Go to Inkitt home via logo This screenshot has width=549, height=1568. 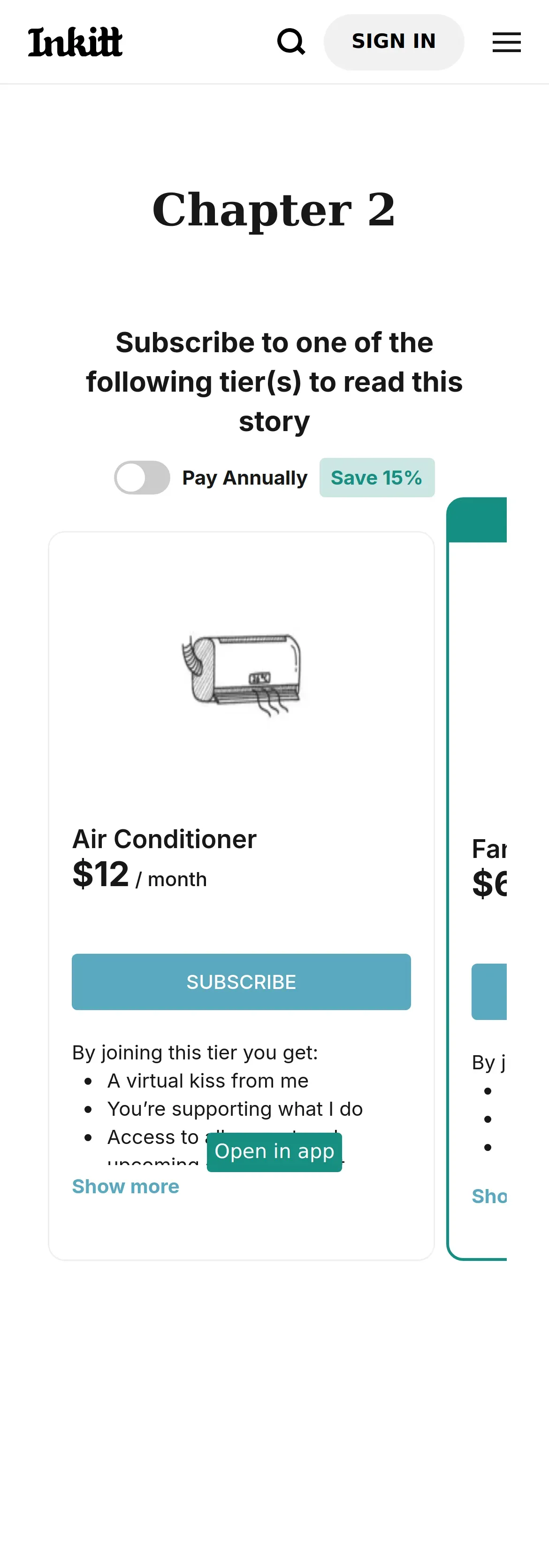76,42
